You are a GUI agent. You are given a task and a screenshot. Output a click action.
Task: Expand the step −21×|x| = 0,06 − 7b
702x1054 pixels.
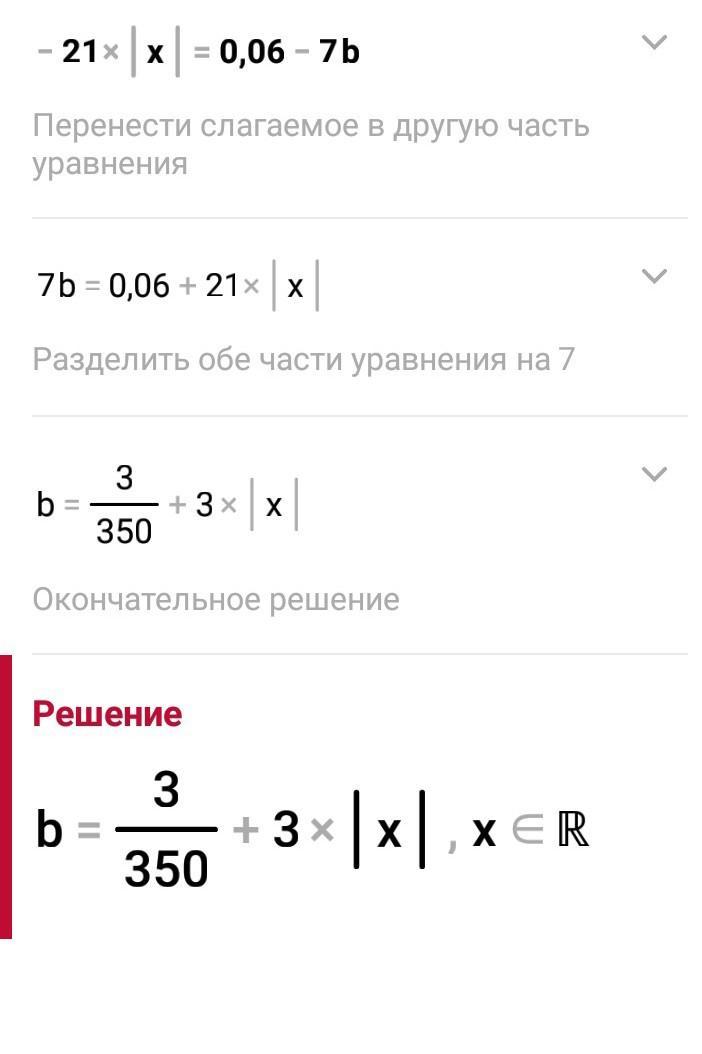653,42
